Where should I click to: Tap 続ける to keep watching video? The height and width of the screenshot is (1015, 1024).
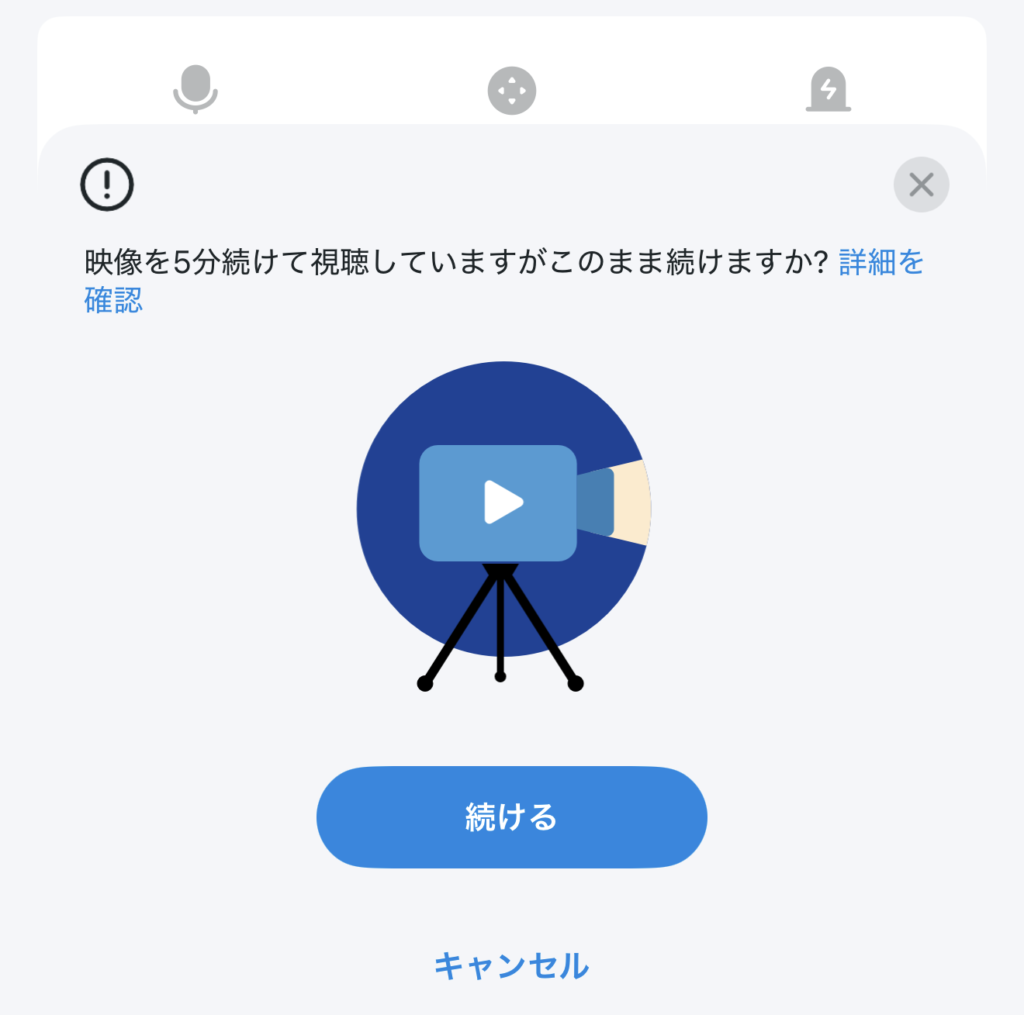tap(511, 817)
